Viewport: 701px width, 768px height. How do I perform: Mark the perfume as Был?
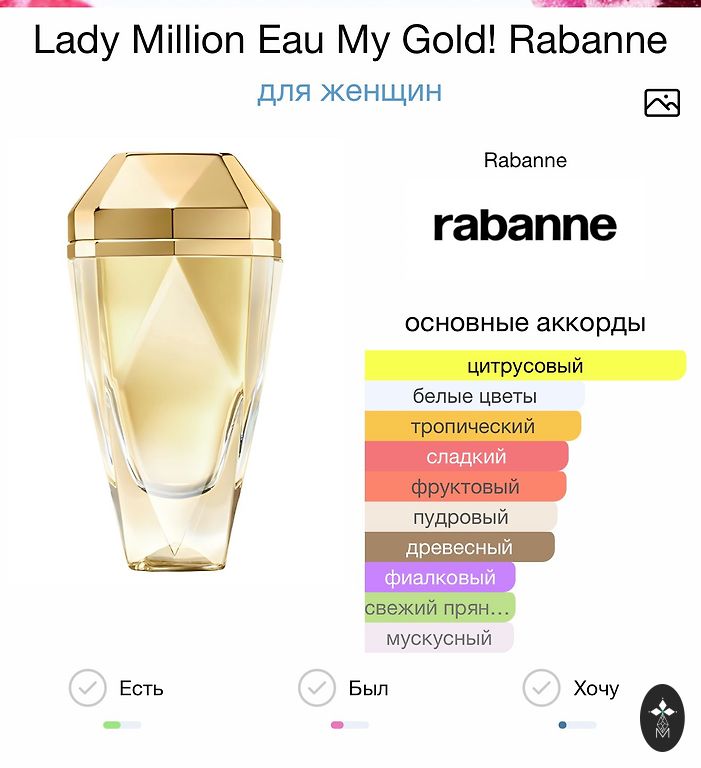317,688
